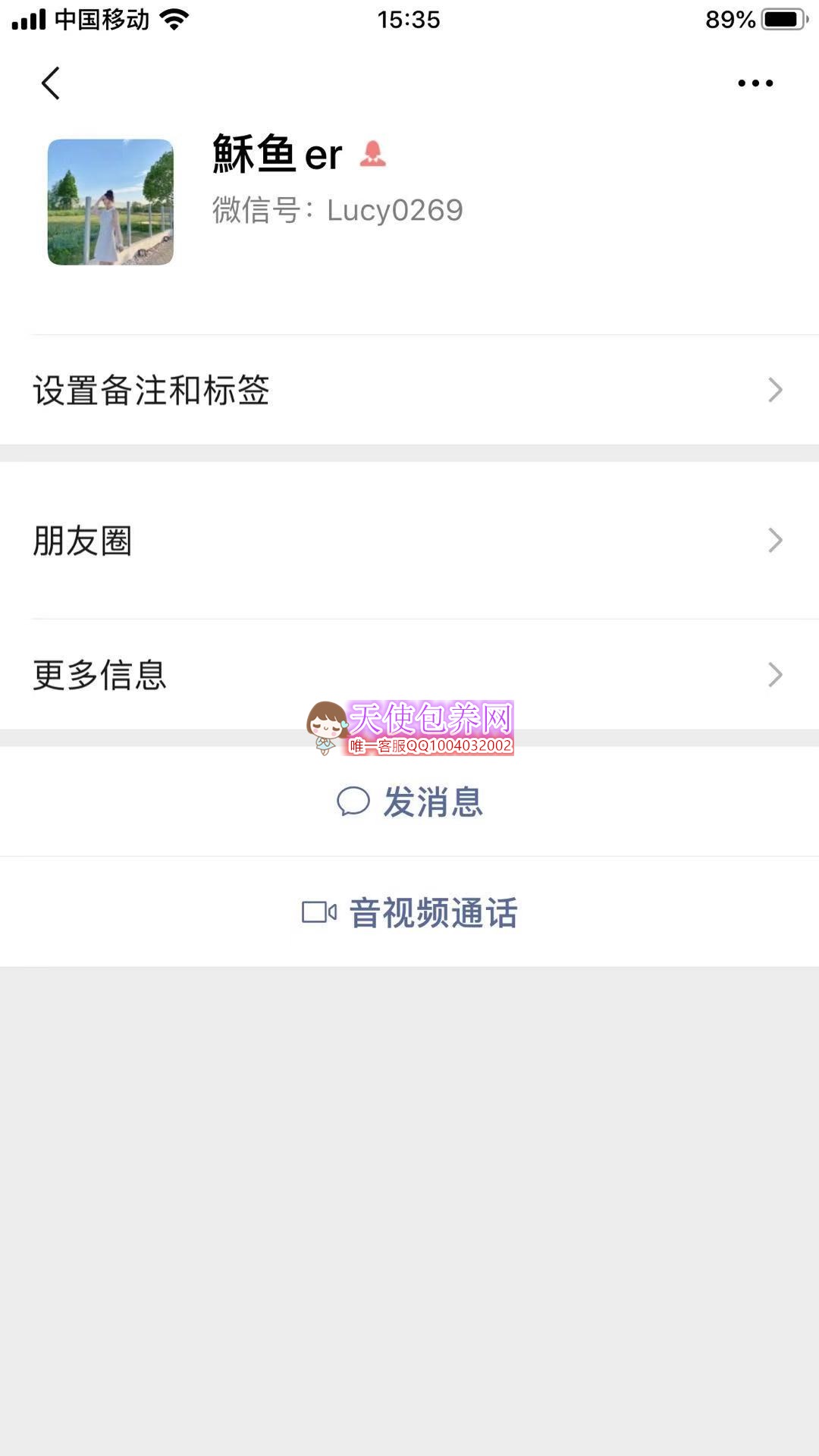Tap 发消息 to send a message

410,802
